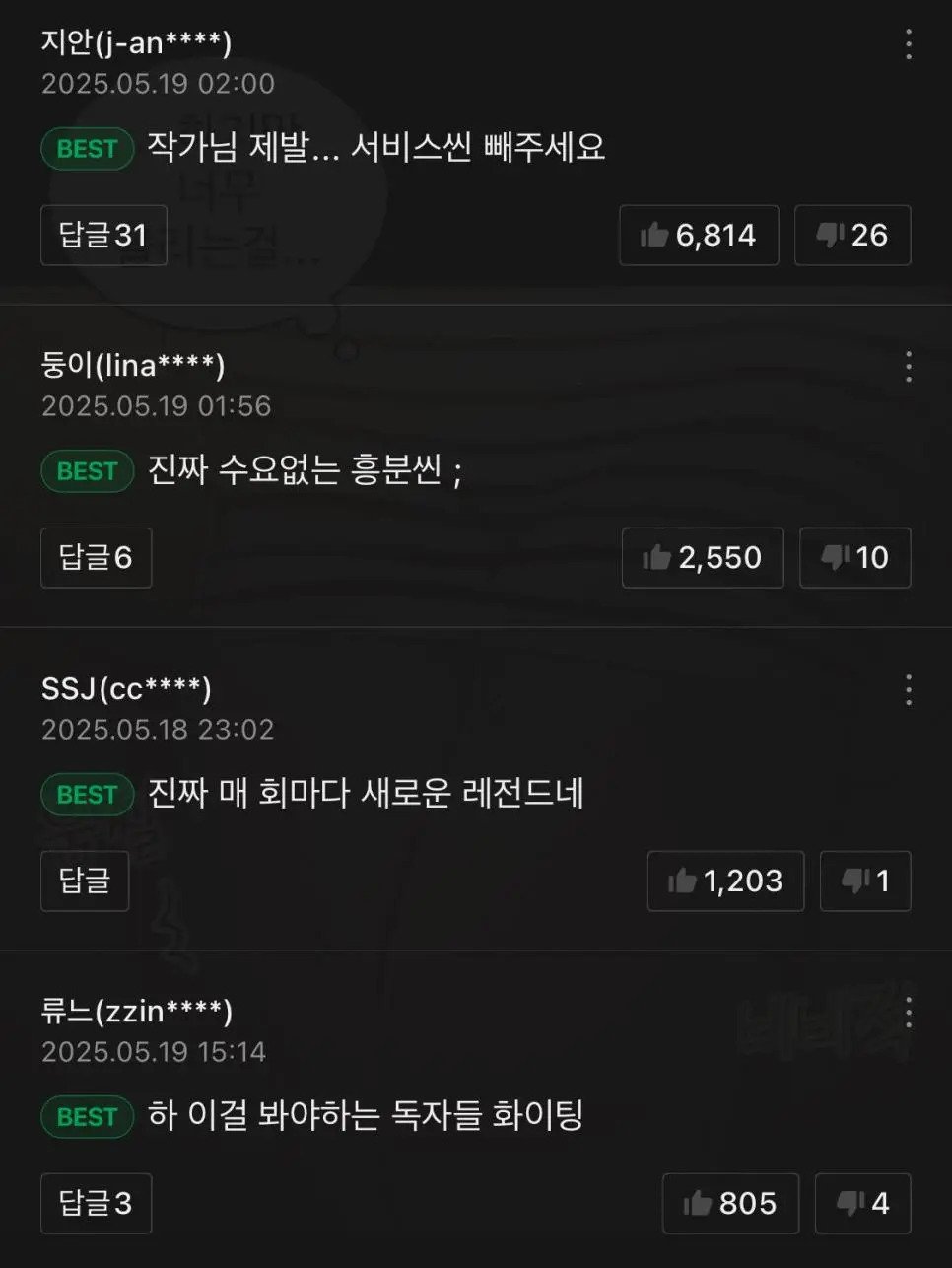View the 6 replies to 둥이's comment

96,558
